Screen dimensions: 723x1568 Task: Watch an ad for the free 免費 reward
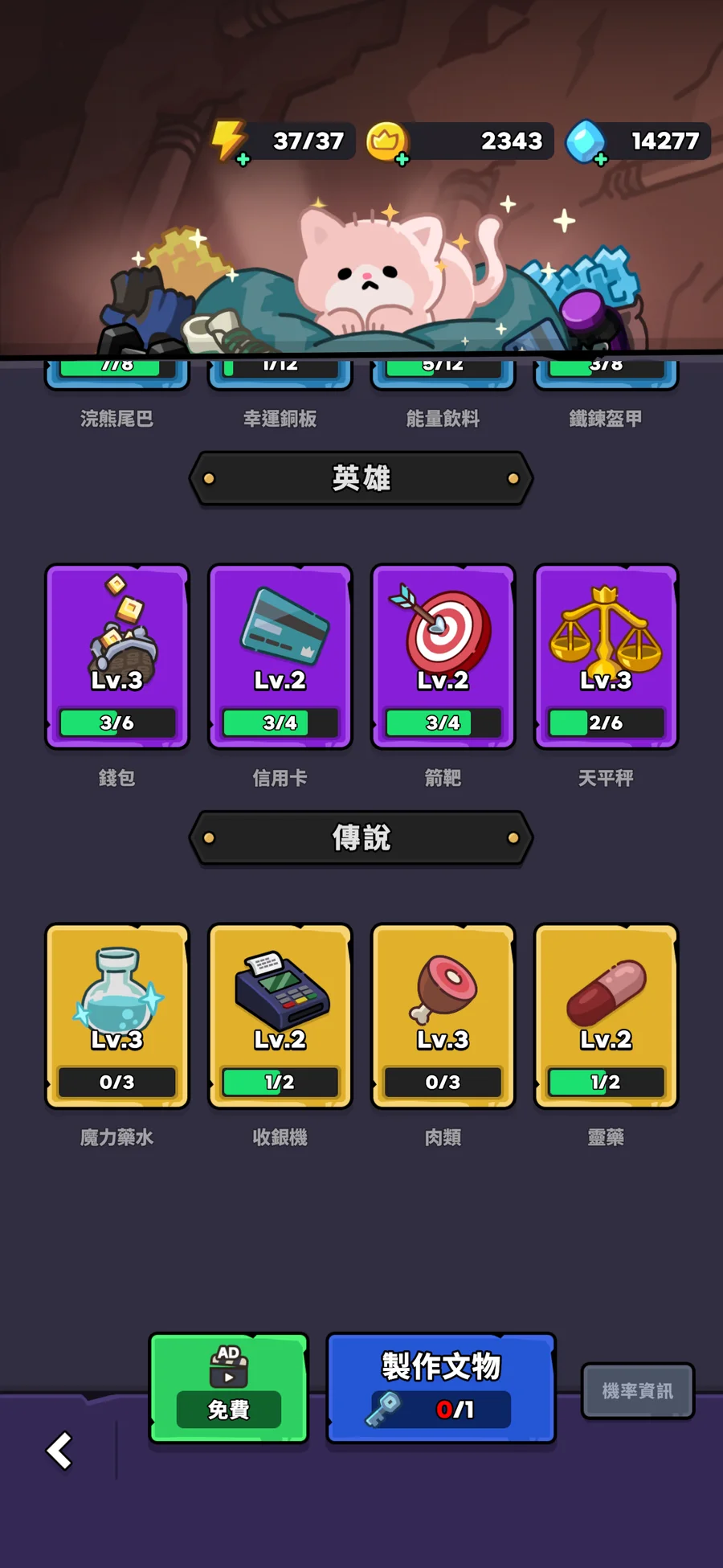(x=229, y=1388)
